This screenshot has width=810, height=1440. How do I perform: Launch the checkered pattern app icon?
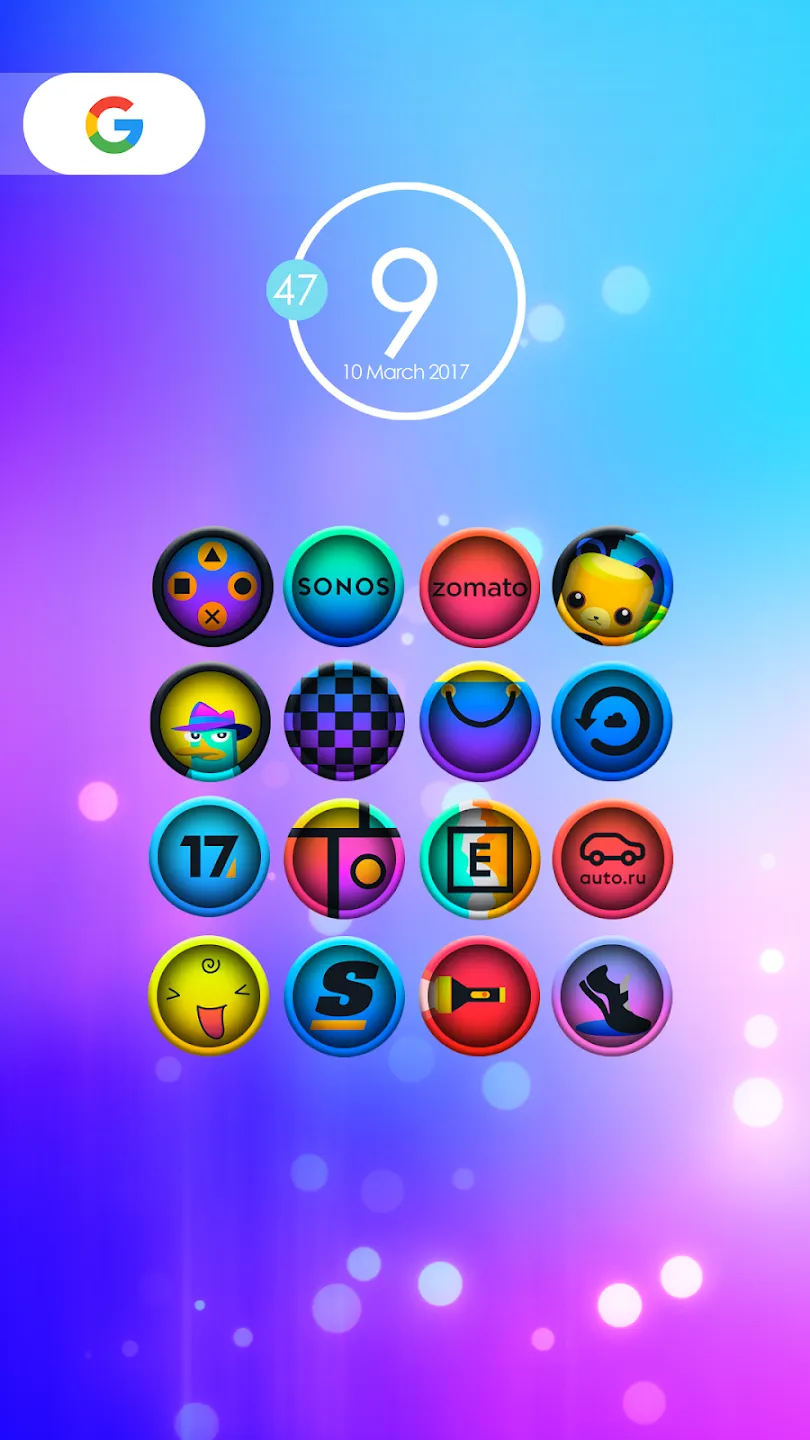point(344,721)
